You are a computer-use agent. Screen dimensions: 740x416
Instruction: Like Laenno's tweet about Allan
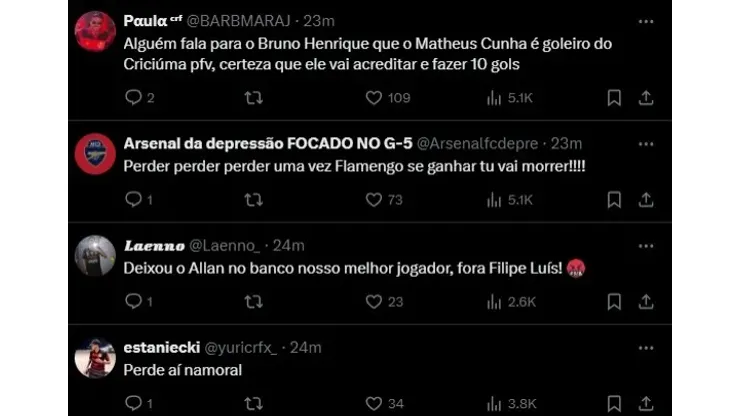[x=374, y=301]
